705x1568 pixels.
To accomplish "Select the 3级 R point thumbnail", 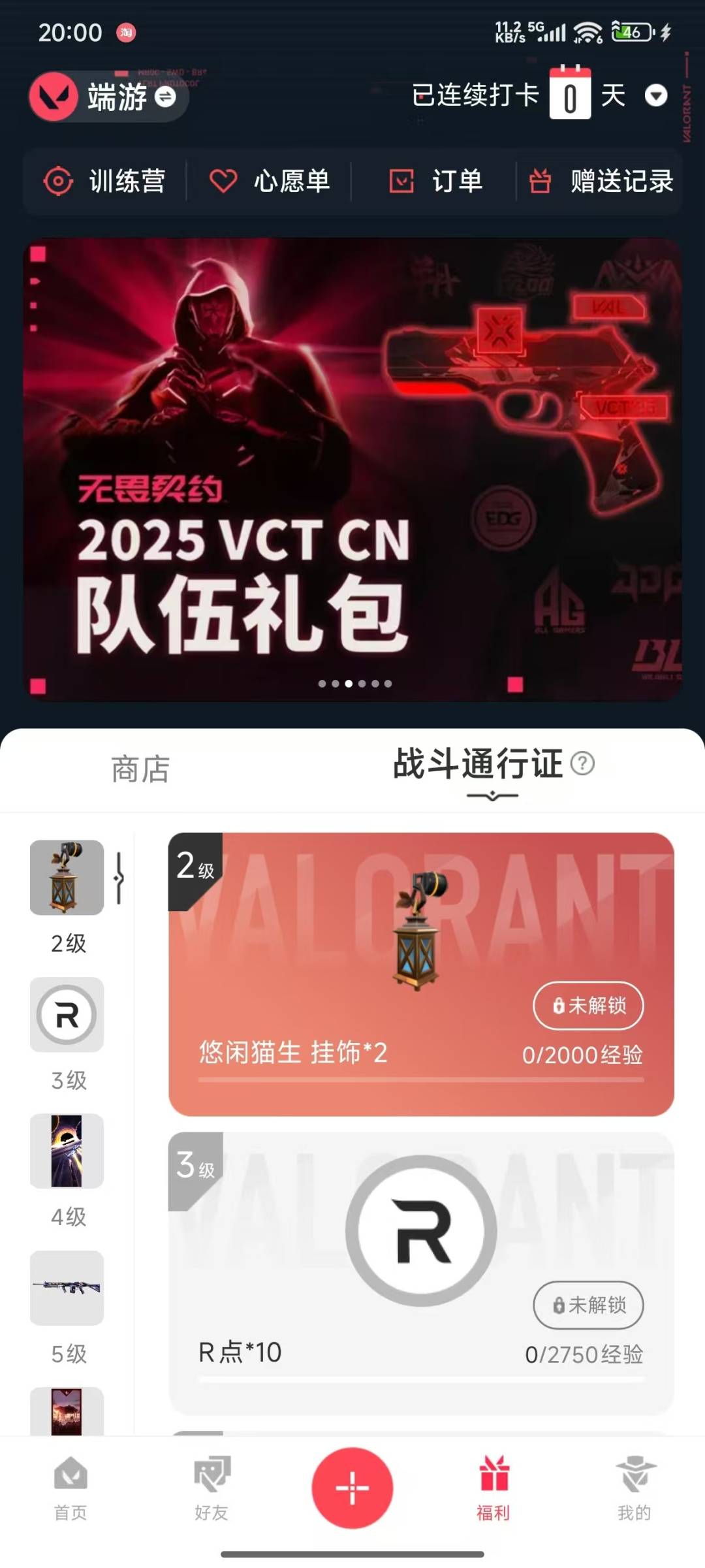I will (67, 1014).
